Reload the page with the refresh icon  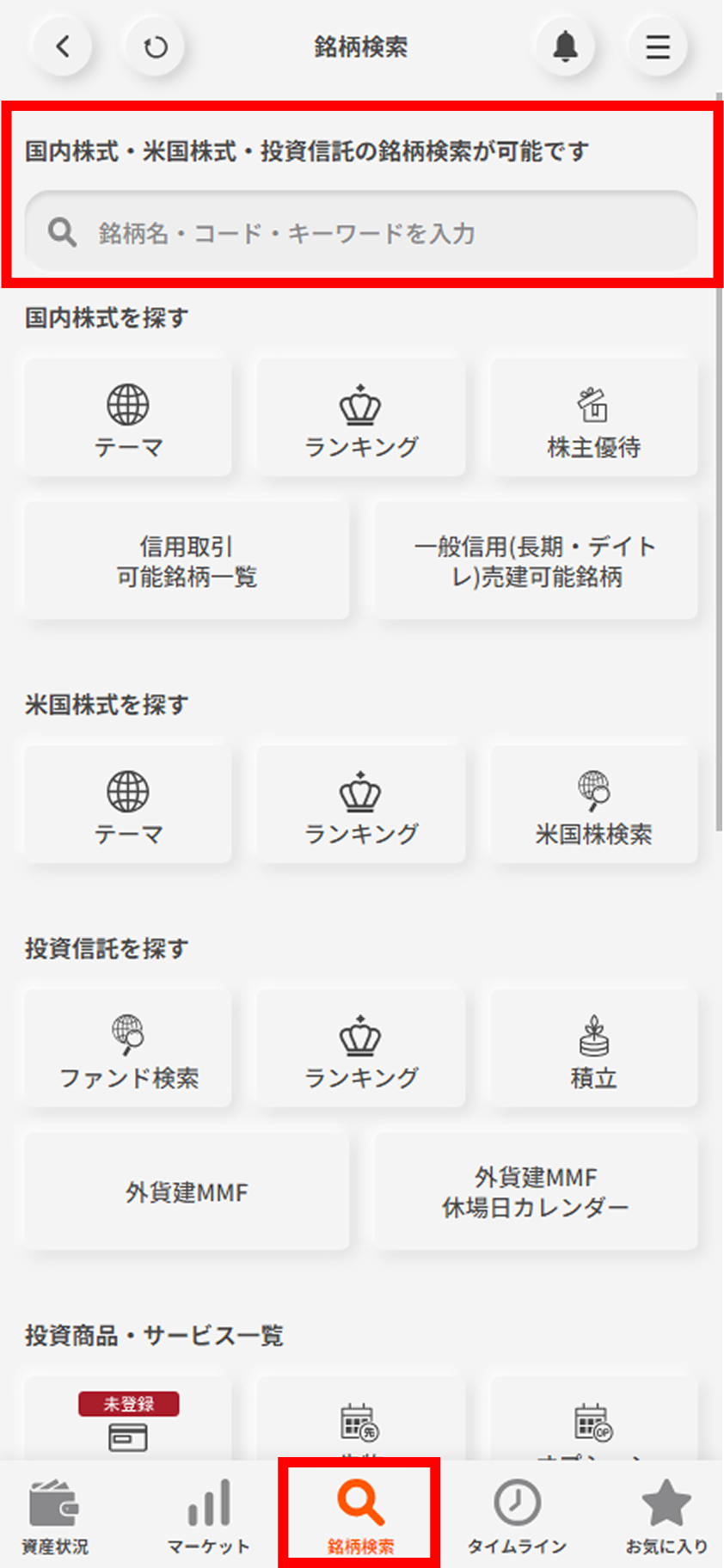[155, 46]
